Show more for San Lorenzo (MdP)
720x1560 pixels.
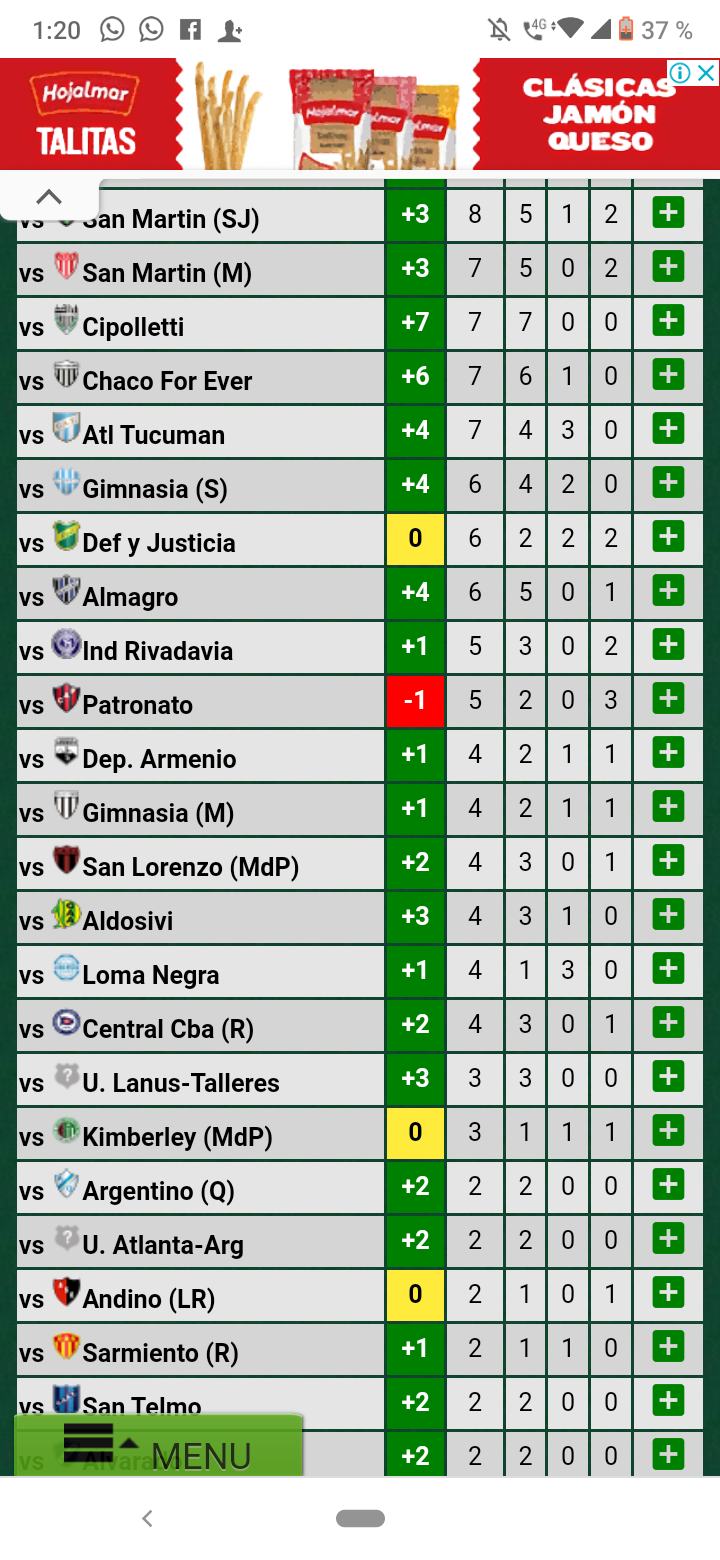668,861
